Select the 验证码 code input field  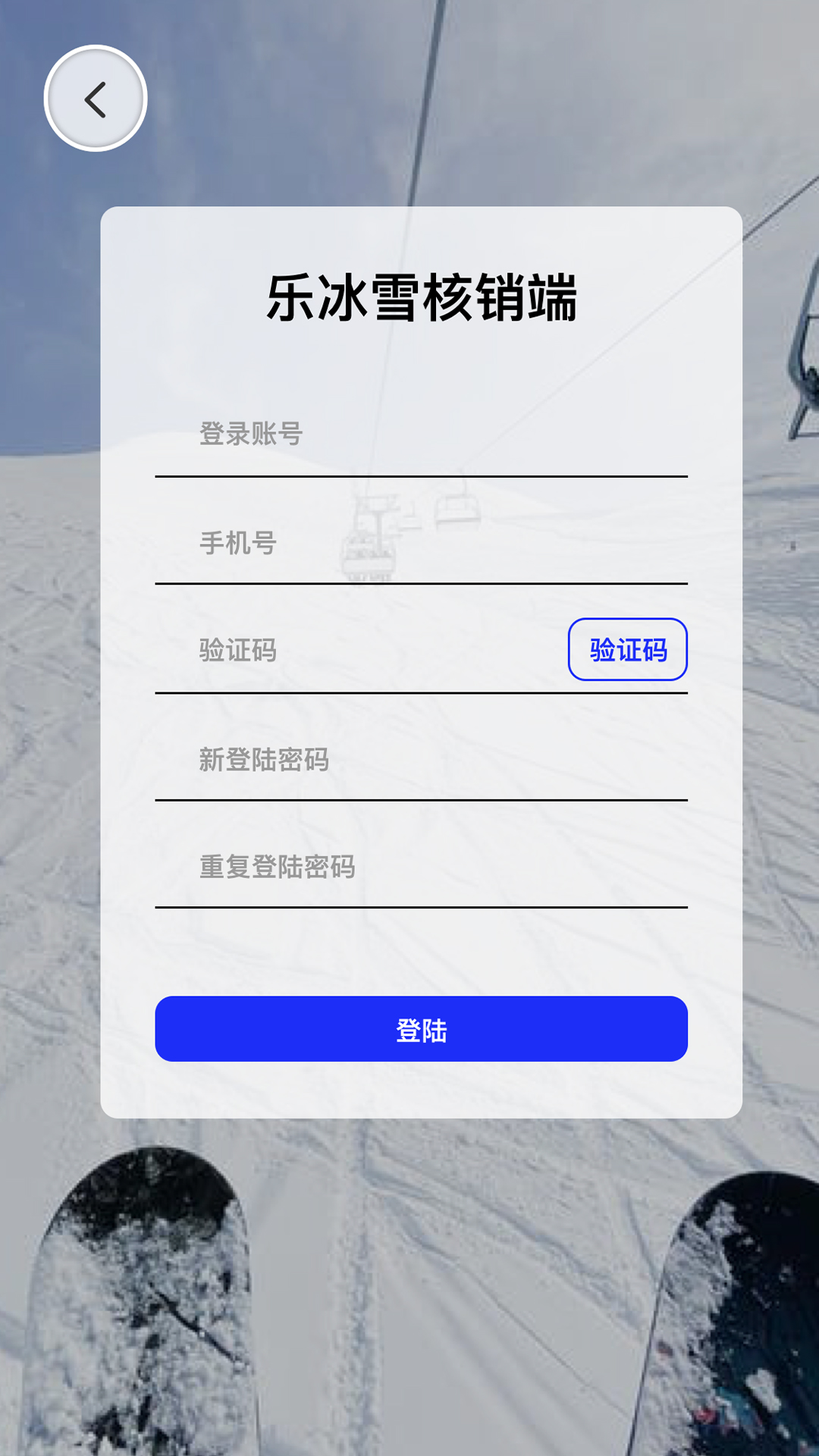click(x=364, y=651)
